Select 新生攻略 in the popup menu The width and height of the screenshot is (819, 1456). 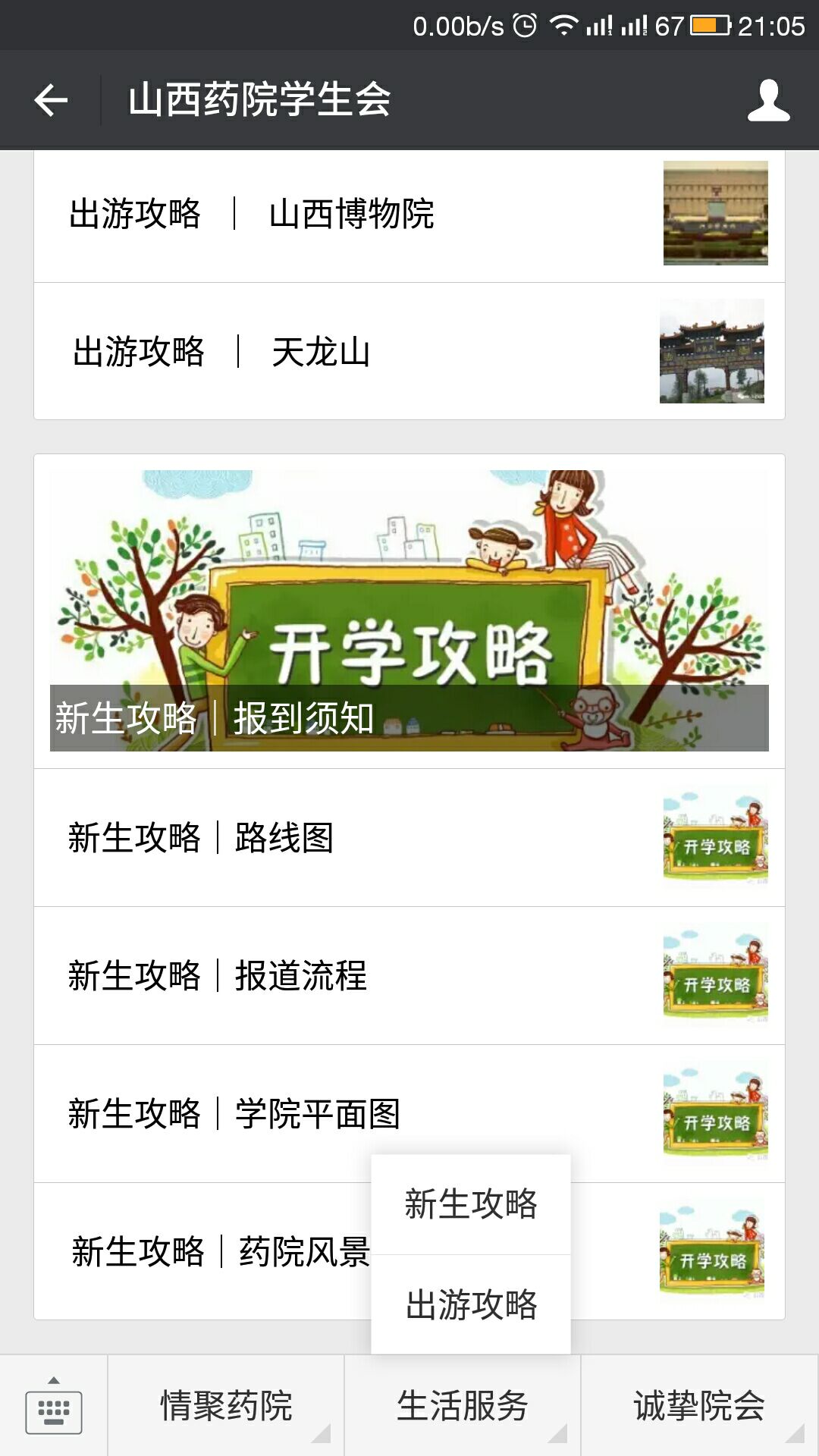pyautogui.click(x=471, y=1204)
